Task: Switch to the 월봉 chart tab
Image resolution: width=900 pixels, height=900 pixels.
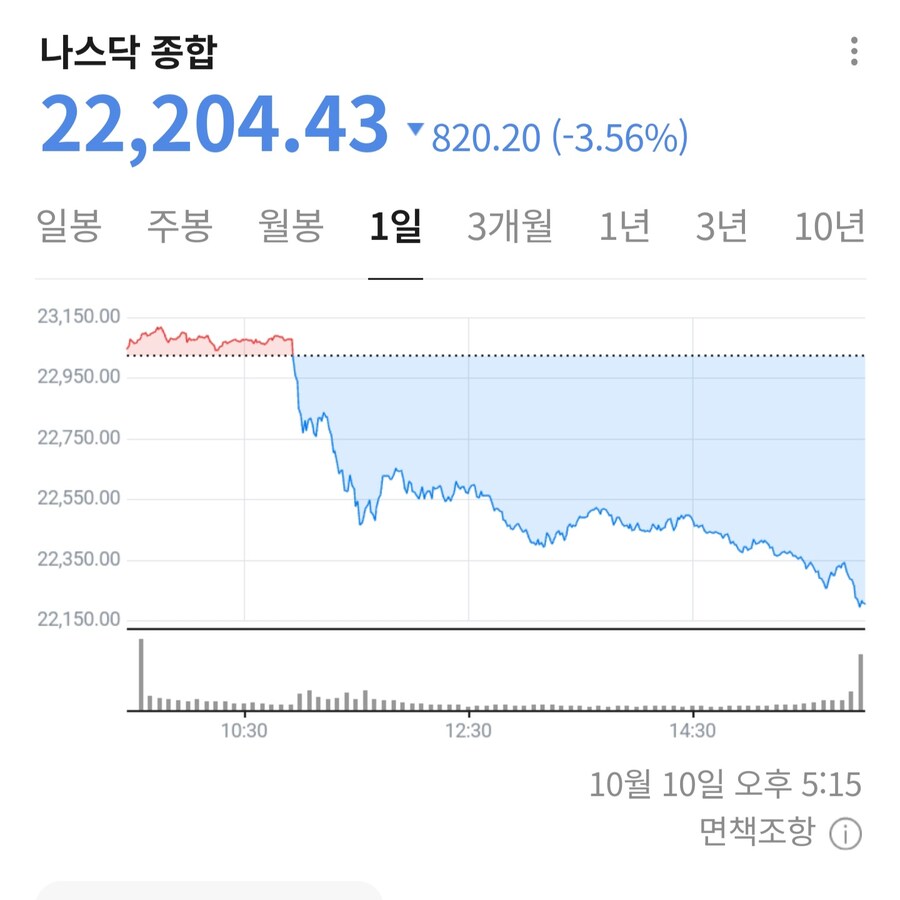Action: 291,227
